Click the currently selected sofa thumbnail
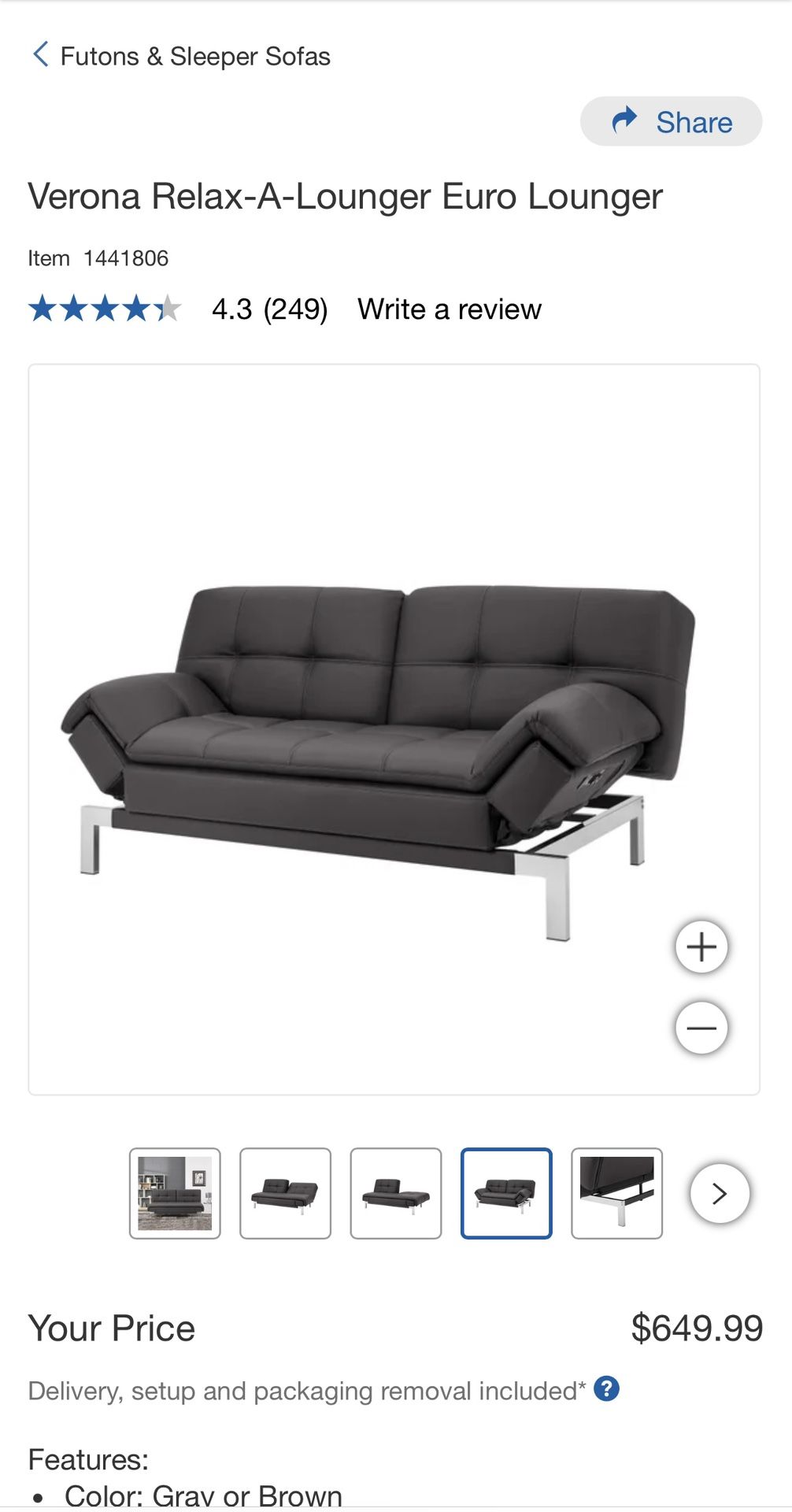 click(x=506, y=1193)
